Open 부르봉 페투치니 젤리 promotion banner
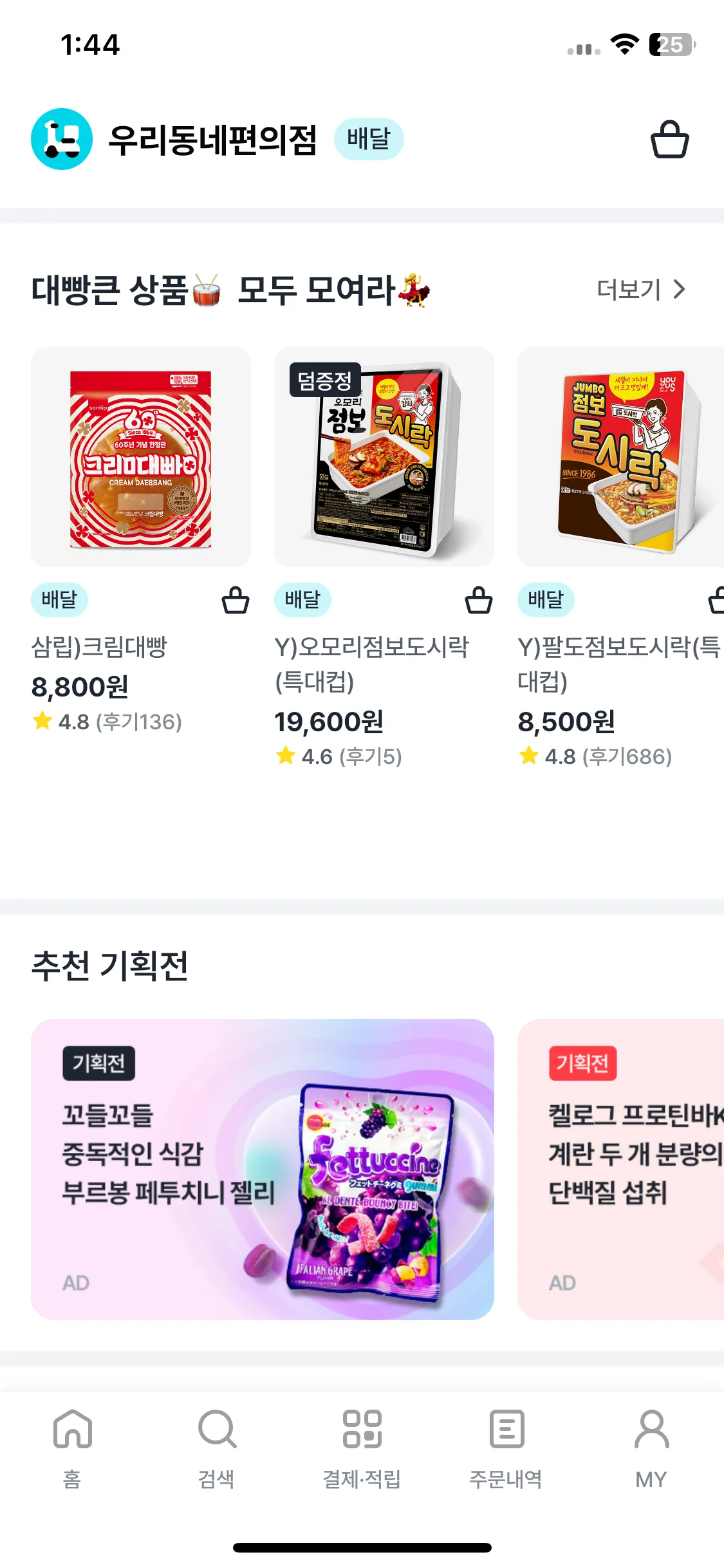 (262, 1169)
